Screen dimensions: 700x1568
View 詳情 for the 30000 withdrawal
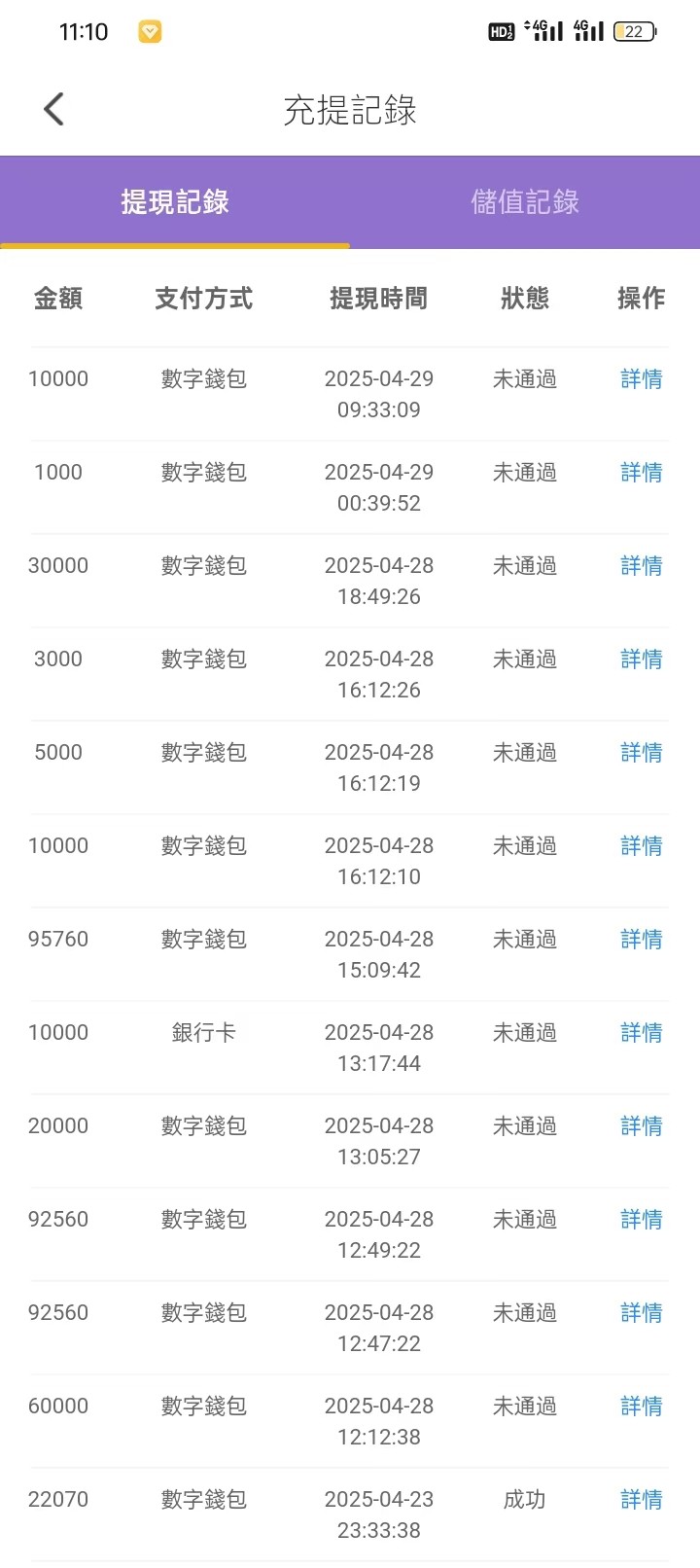[642, 566]
